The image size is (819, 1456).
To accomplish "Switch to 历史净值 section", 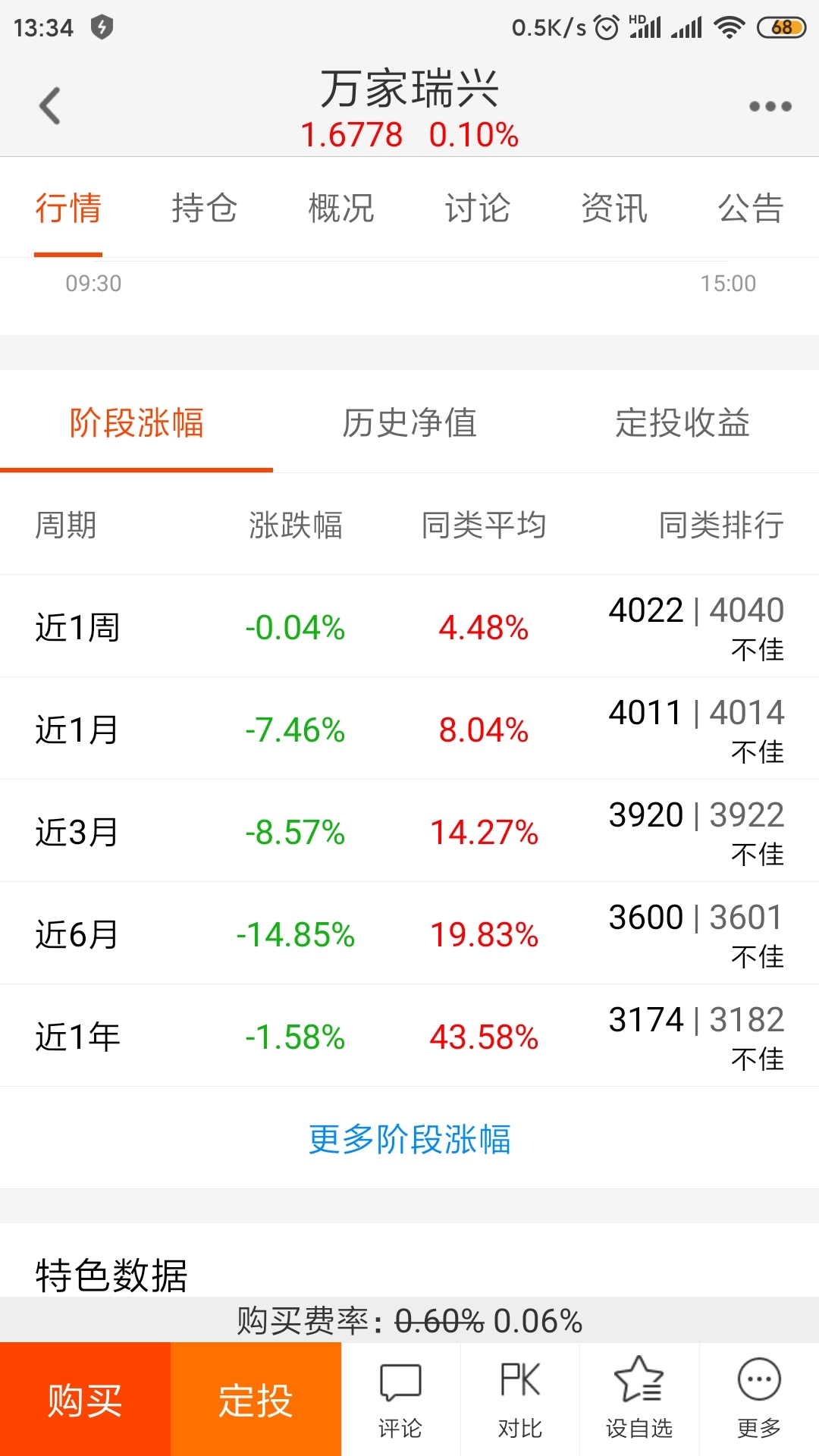I will 409,422.
